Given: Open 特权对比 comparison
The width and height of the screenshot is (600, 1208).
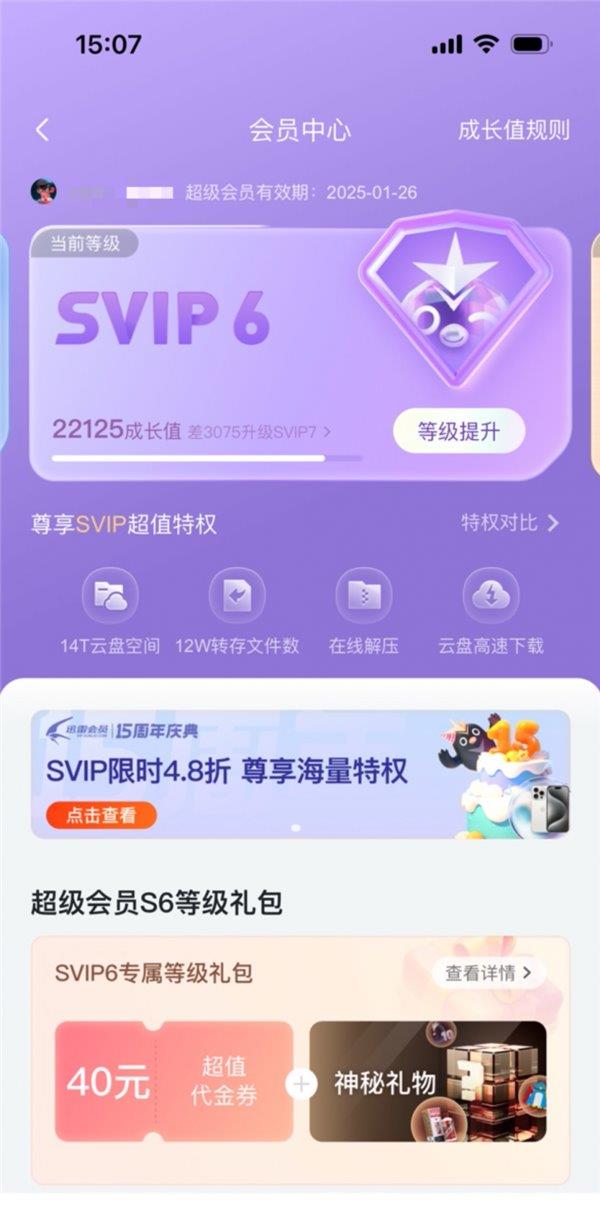Looking at the screenshot, I should (509, 523).
